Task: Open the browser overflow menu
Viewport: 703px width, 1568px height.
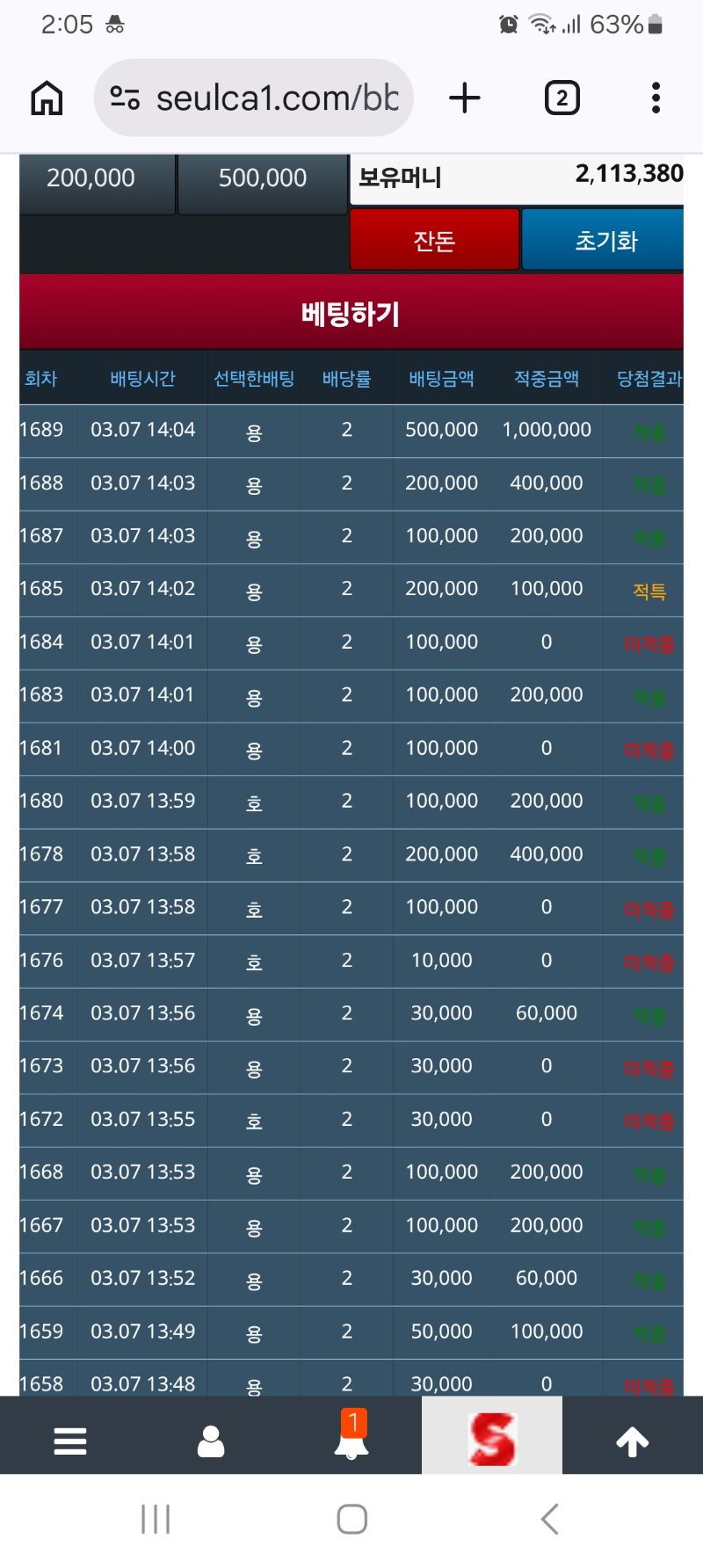Action: 656,98
